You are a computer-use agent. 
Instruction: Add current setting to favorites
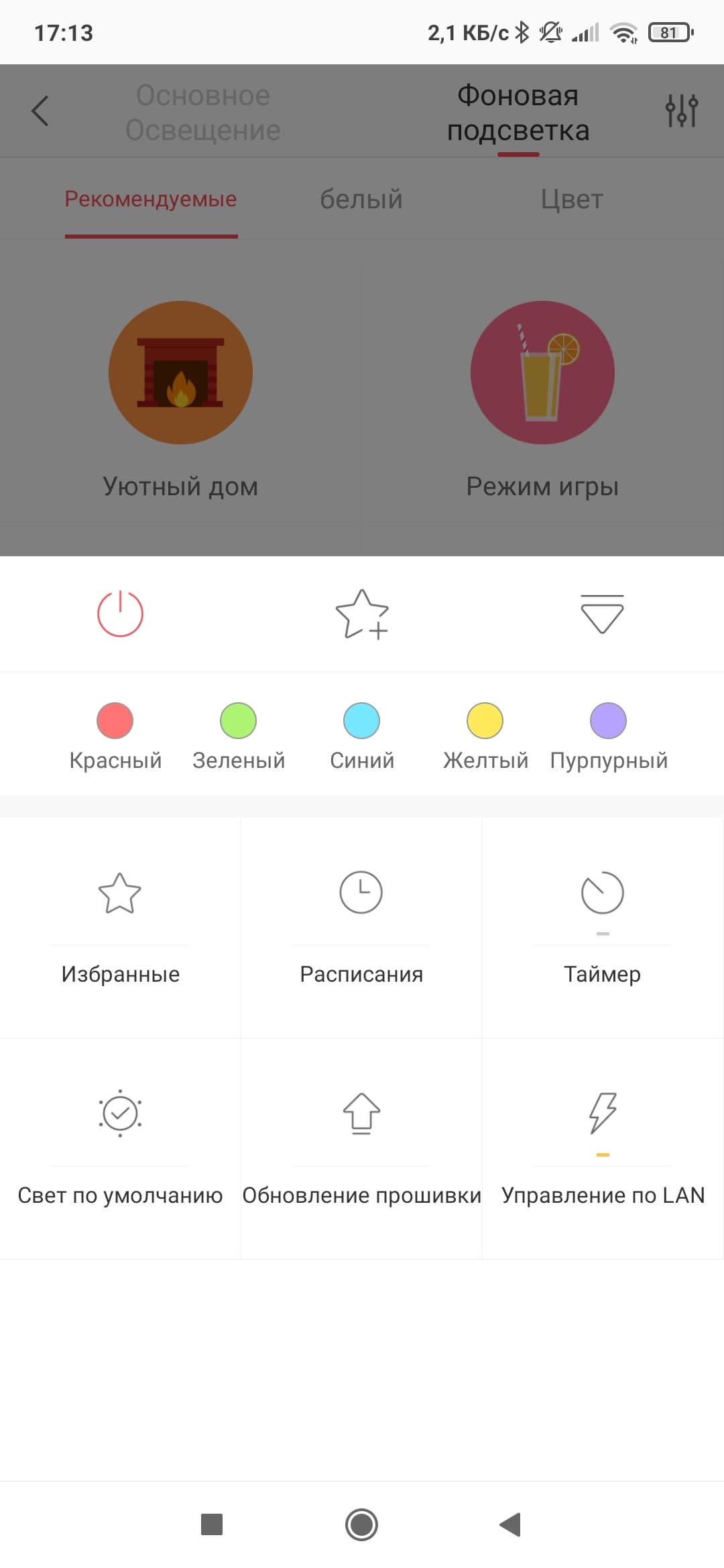pyautogui.click(x=361, y=614)
